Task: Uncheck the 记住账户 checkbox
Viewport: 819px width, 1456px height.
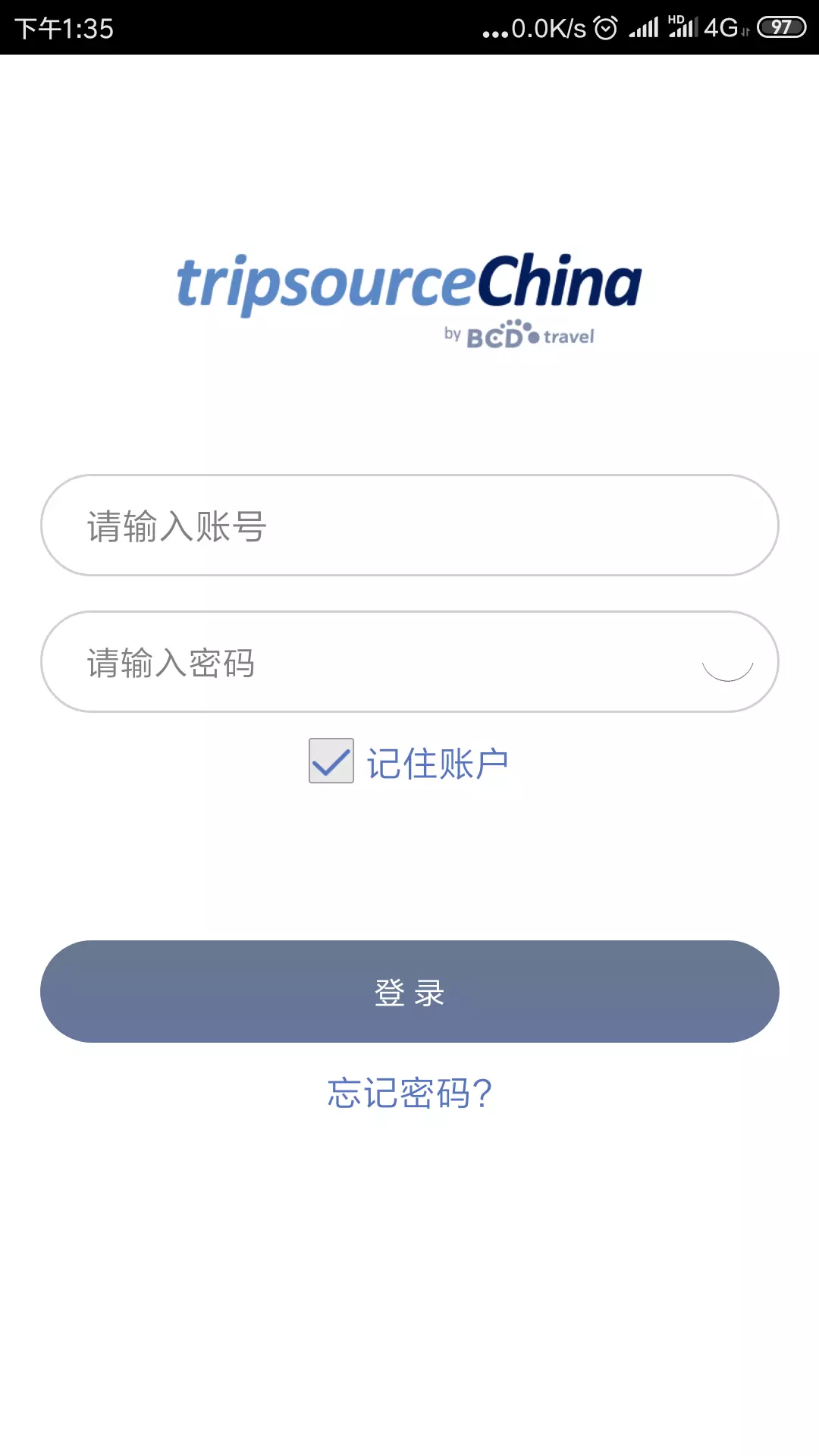Action: [331, 761]
